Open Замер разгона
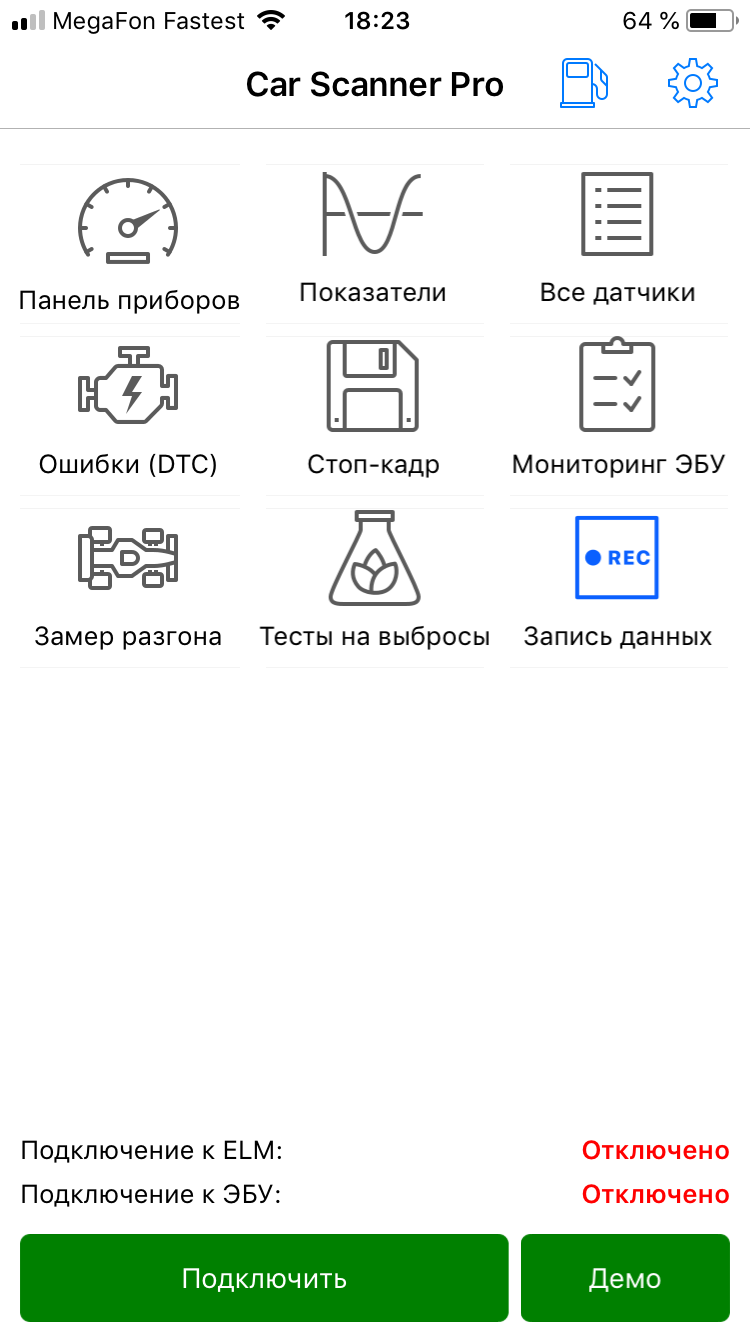 [129, 588]
